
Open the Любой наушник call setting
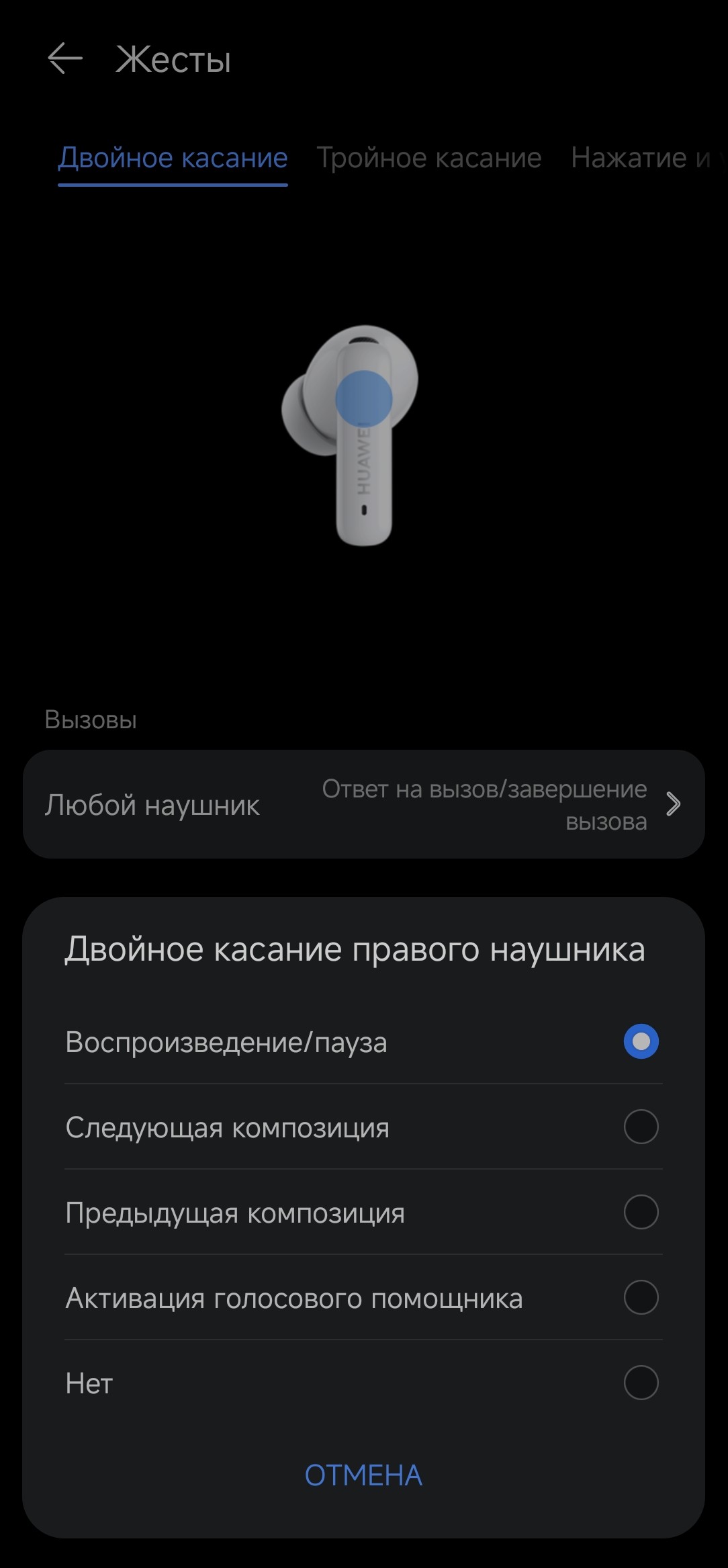tap(363, 804)
